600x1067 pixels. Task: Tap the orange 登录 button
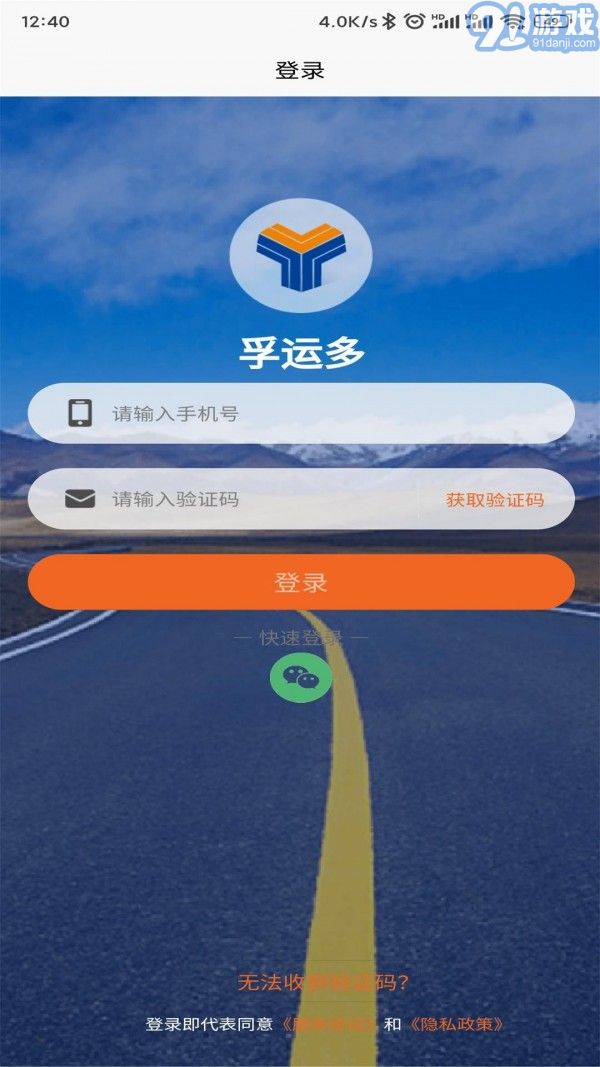[300, 582]
